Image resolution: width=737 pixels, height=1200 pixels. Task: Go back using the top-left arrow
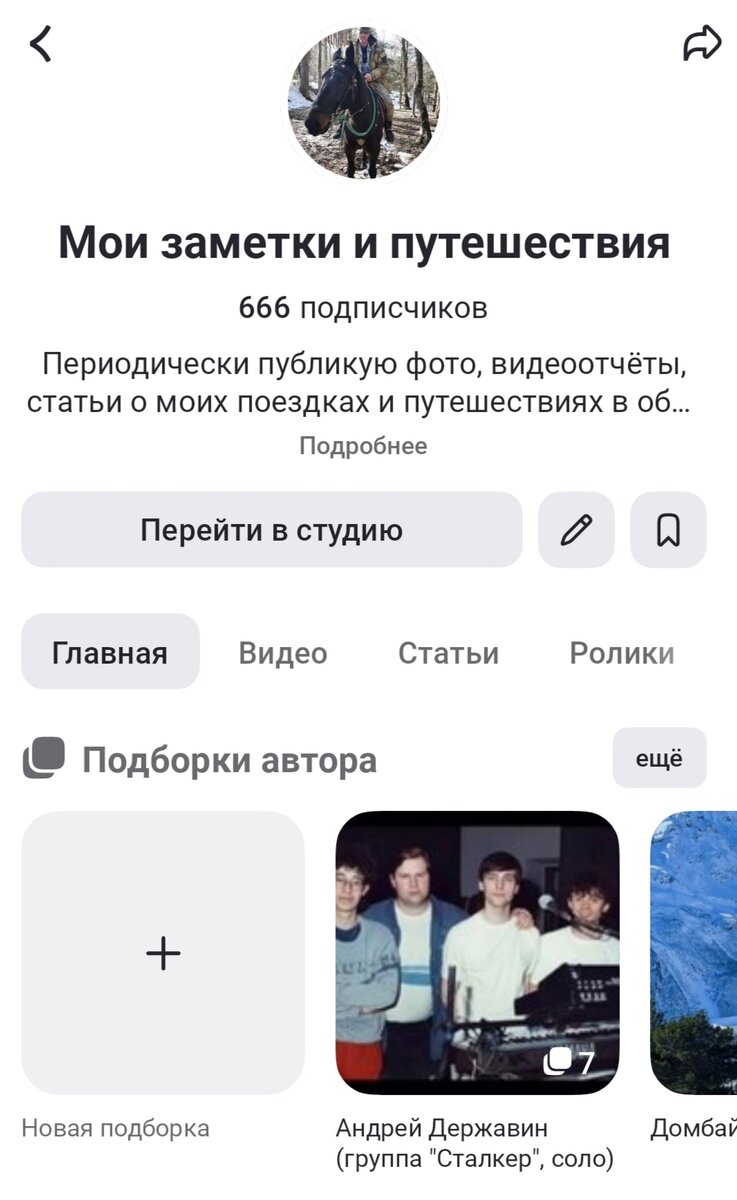[x=41, y=44]
